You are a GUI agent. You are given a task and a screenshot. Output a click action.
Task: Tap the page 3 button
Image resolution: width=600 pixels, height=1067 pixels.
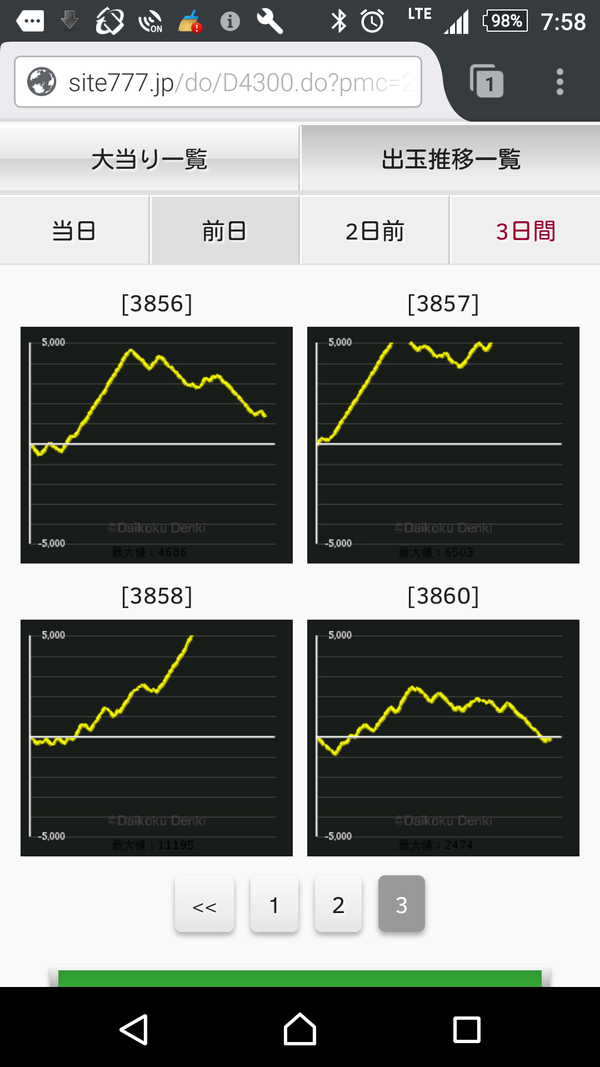(x=401, y=904)
